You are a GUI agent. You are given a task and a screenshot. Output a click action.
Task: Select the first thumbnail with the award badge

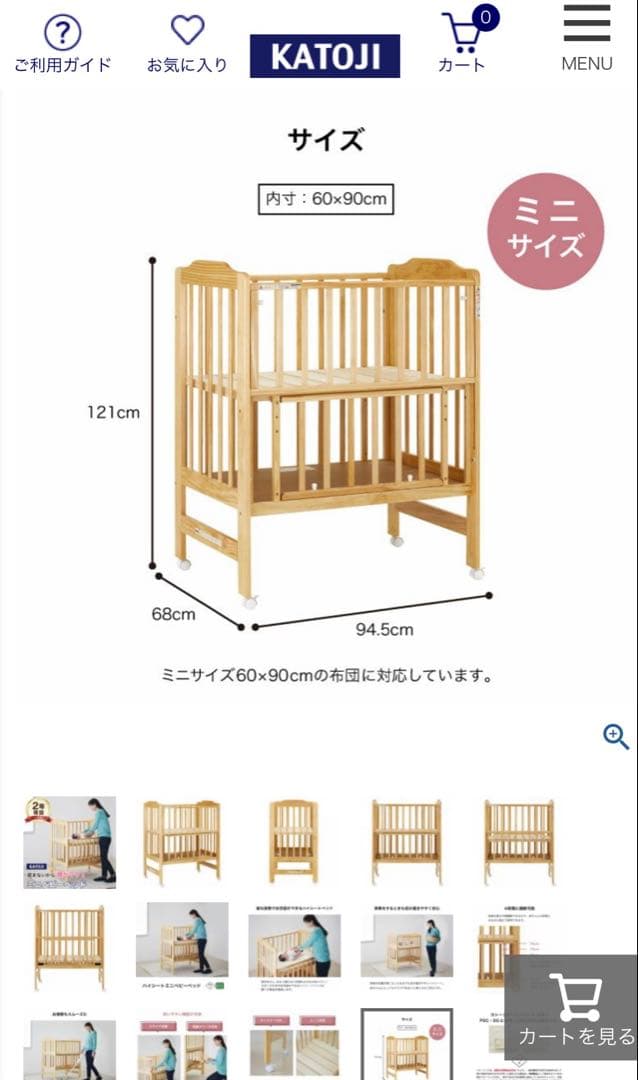70,842
